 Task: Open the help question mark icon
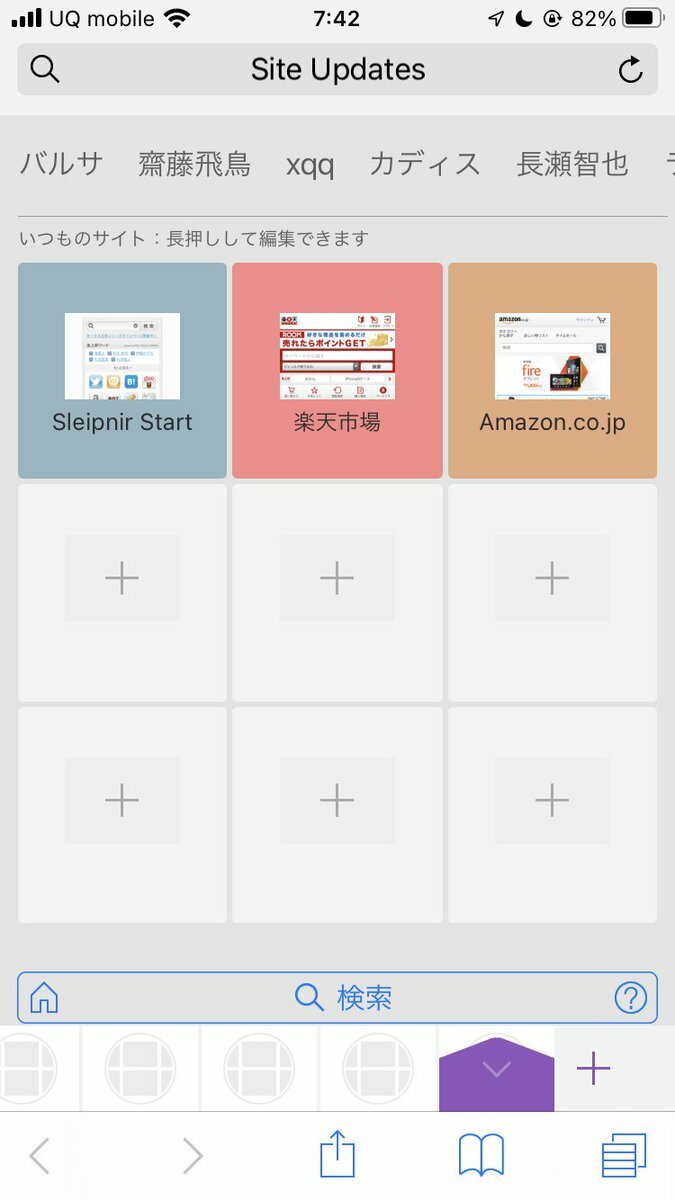coord(630,997)
